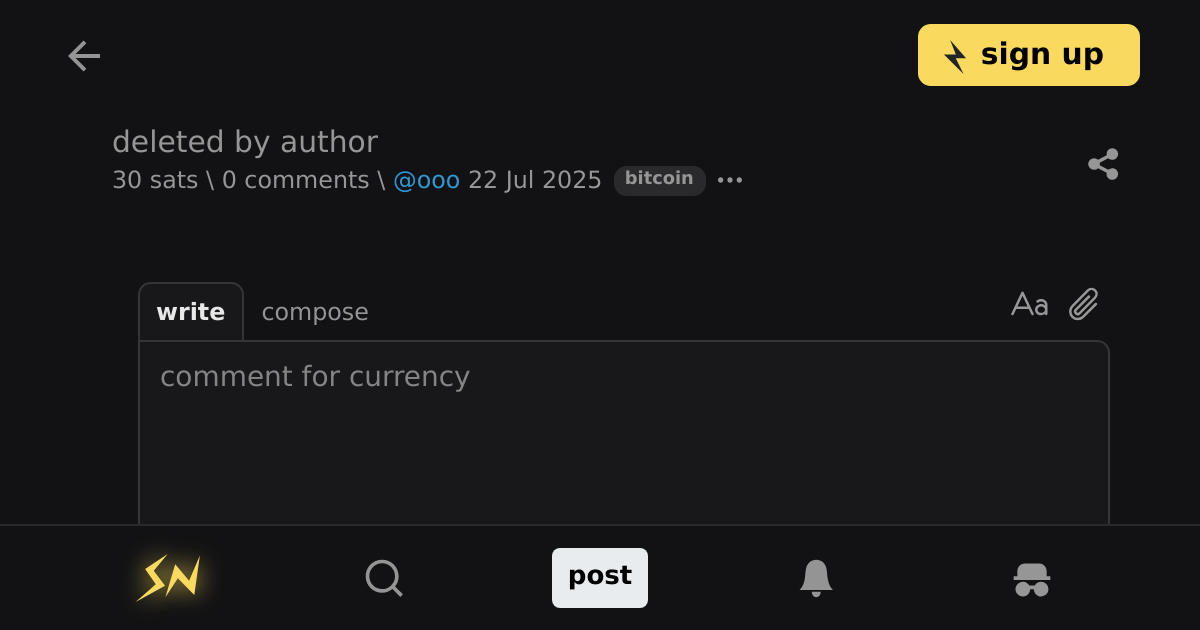Open the anonymous profile icon
Viewport: 1200px width, 630px height.
pos(1032,580)
